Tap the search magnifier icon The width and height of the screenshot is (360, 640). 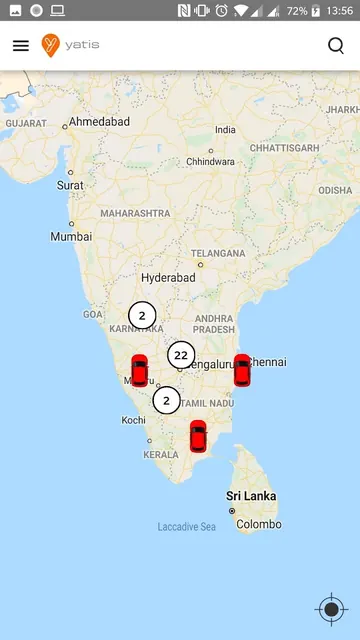pyautogui.click(x=336, y=46)
